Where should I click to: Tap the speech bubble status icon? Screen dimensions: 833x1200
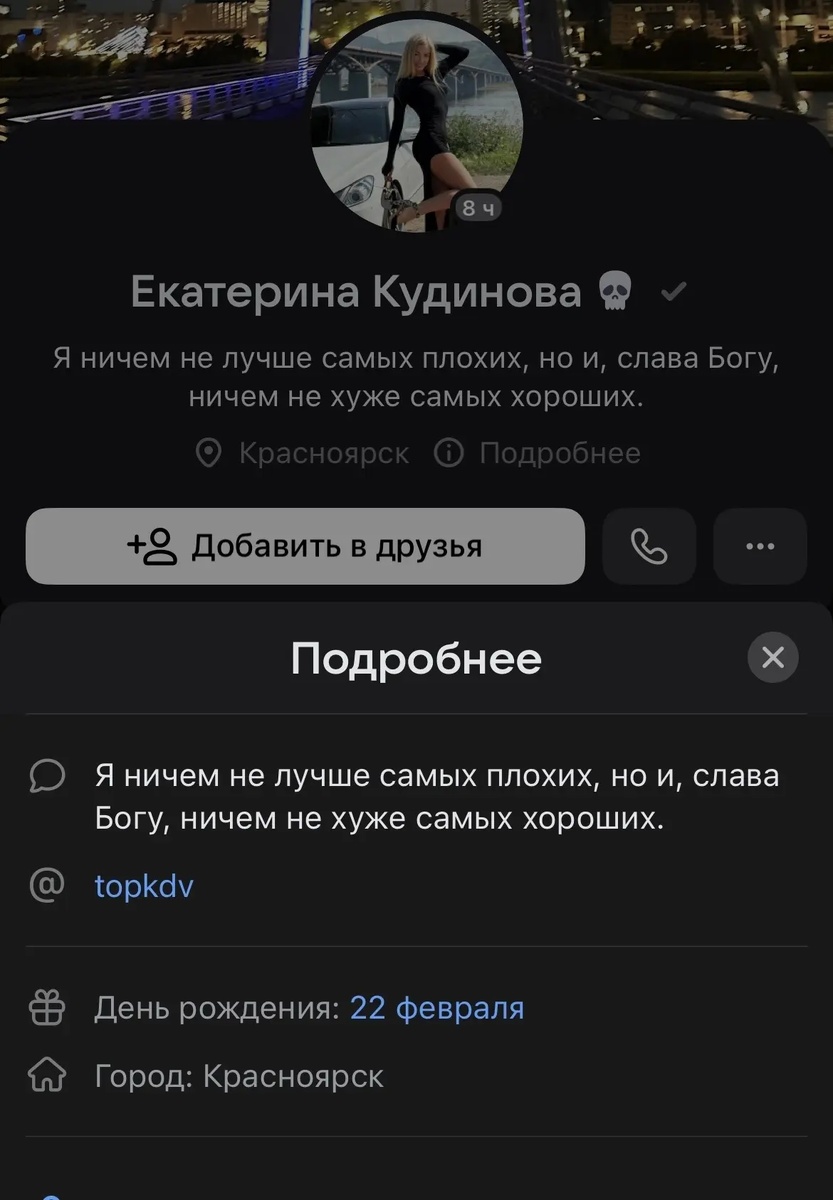pos(47,775)
